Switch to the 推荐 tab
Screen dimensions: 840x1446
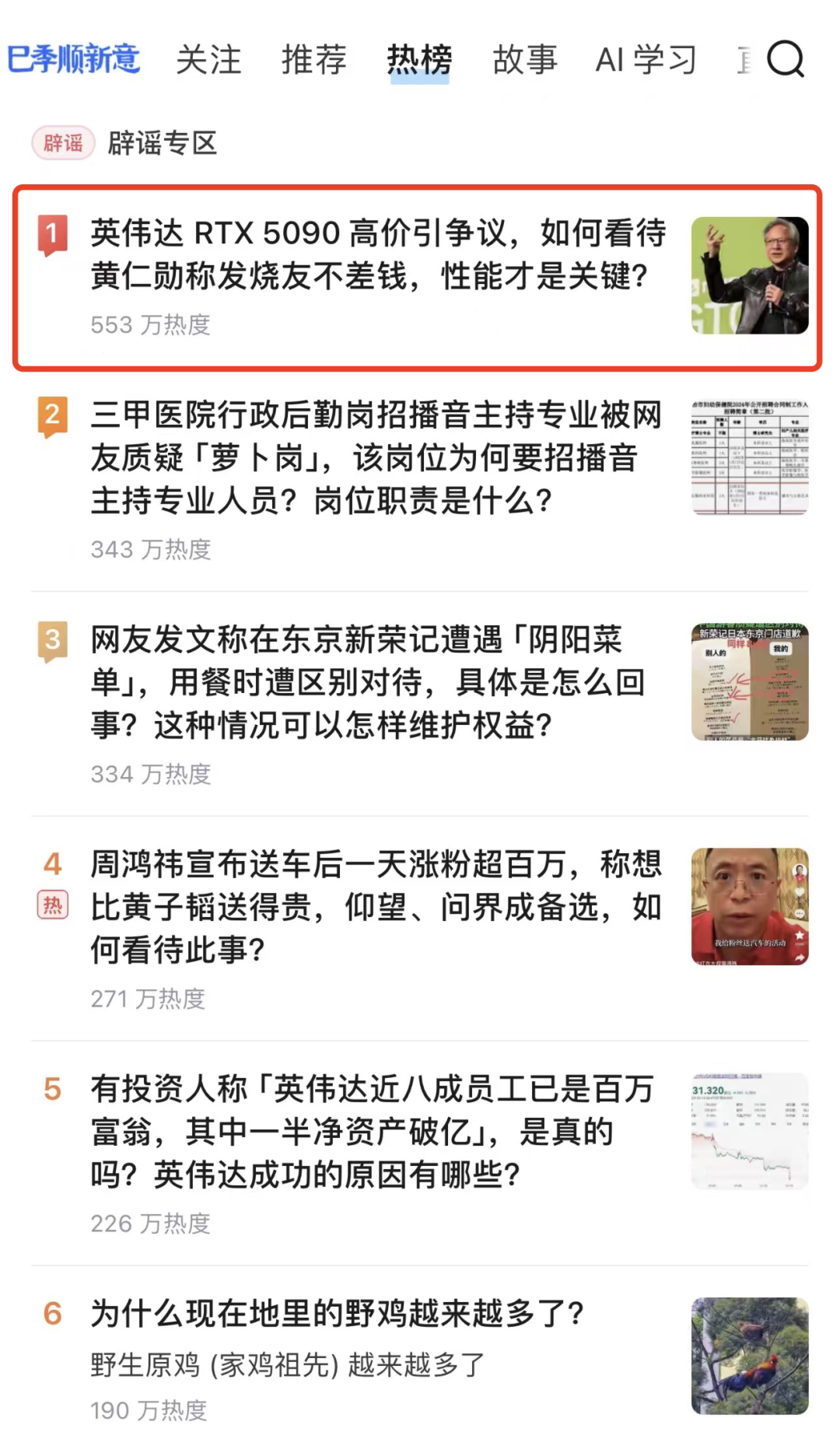(x=313, y=60)
